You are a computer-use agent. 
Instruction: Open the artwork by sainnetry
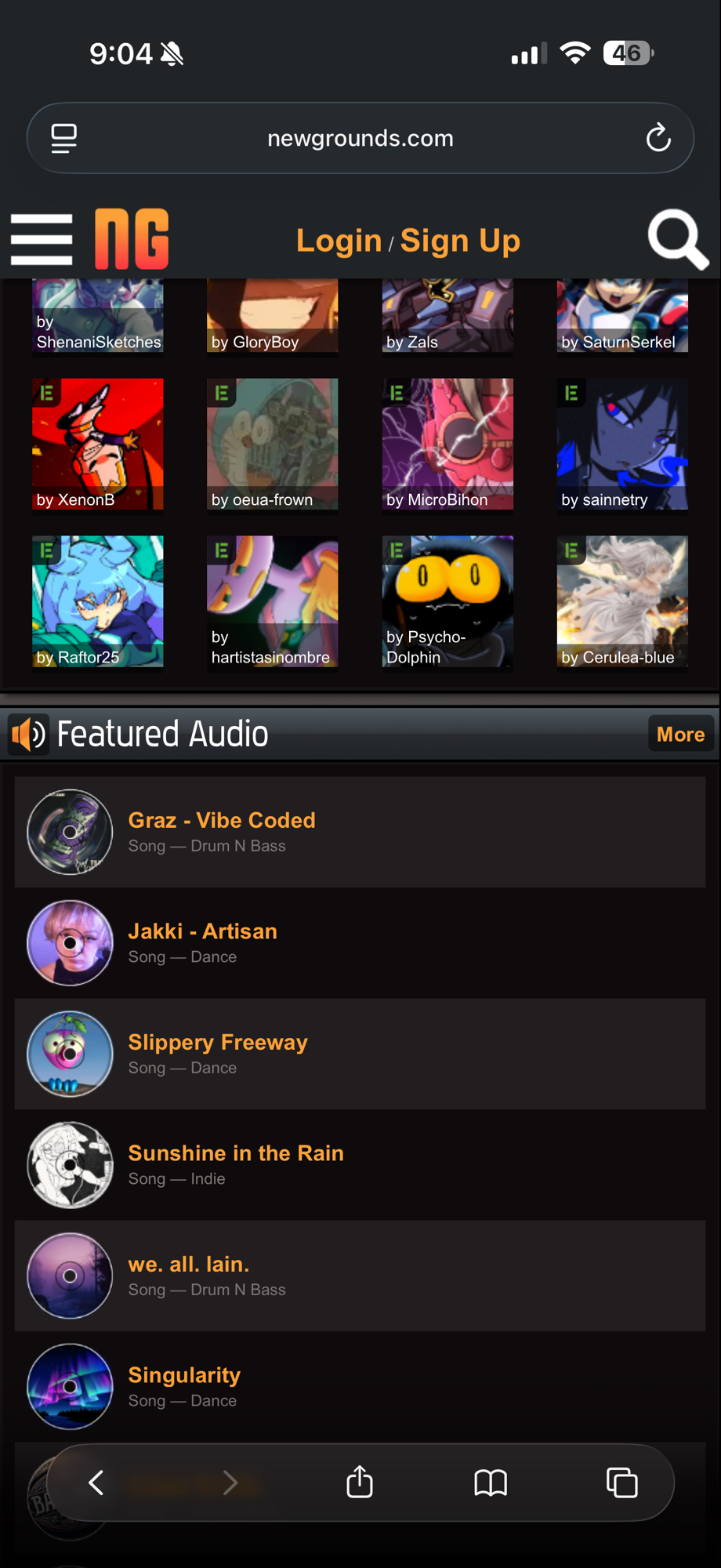point(622,444)
